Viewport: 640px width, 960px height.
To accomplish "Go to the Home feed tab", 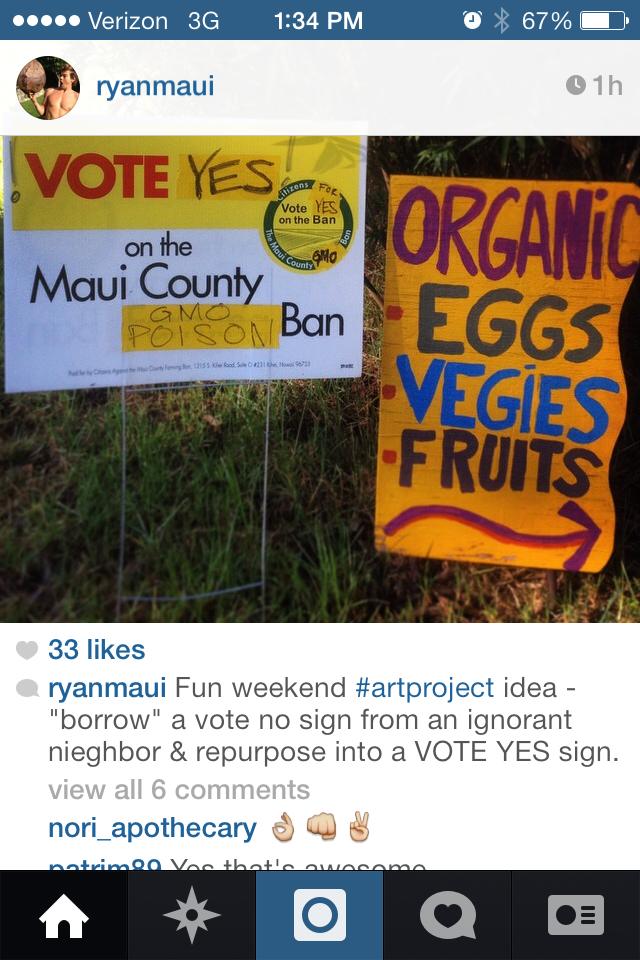I will pos(63,915).
